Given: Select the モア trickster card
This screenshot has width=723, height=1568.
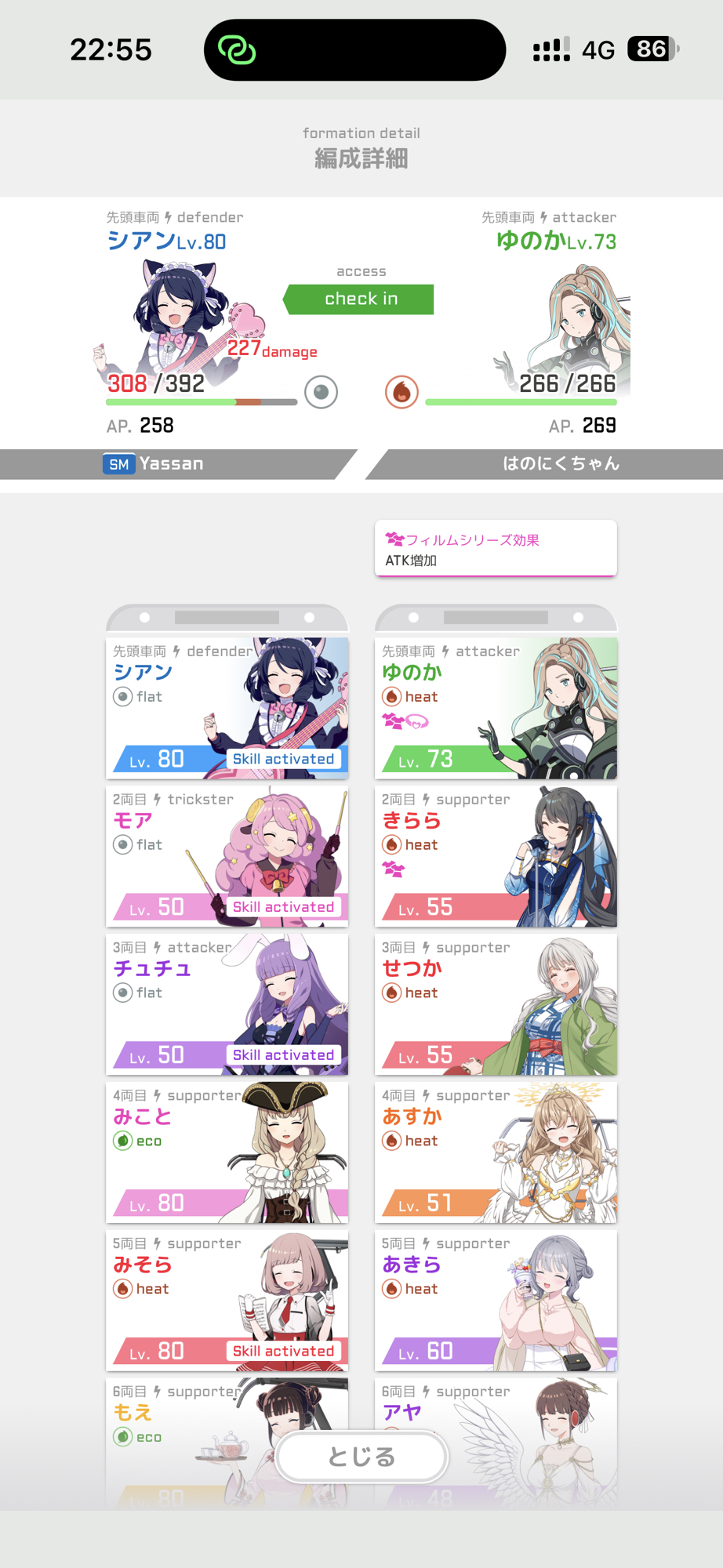Looking at the screenshot, I should pyautogui.click(x=227, y=856).
